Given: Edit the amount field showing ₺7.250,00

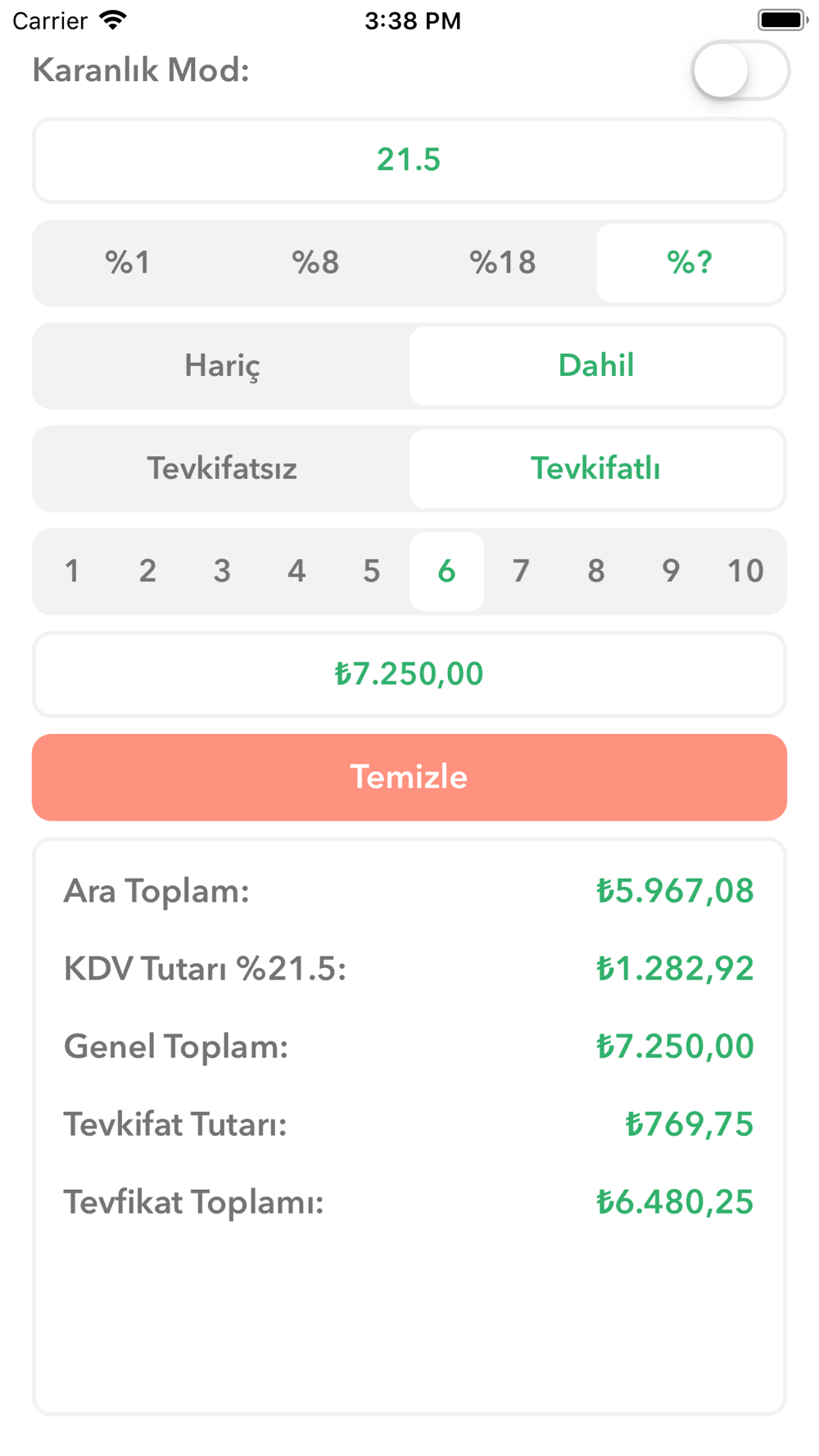Looking at the screenshot, I should [x=409, y=674].
